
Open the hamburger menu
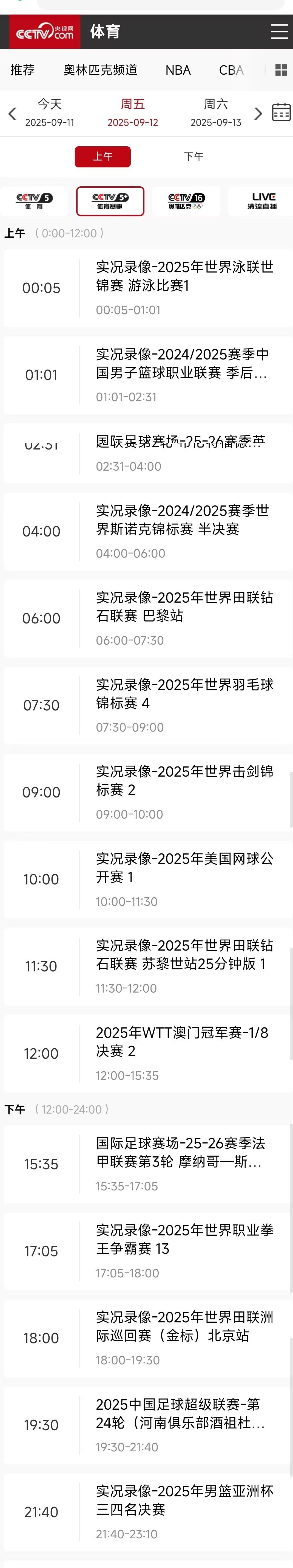[279, 32]
